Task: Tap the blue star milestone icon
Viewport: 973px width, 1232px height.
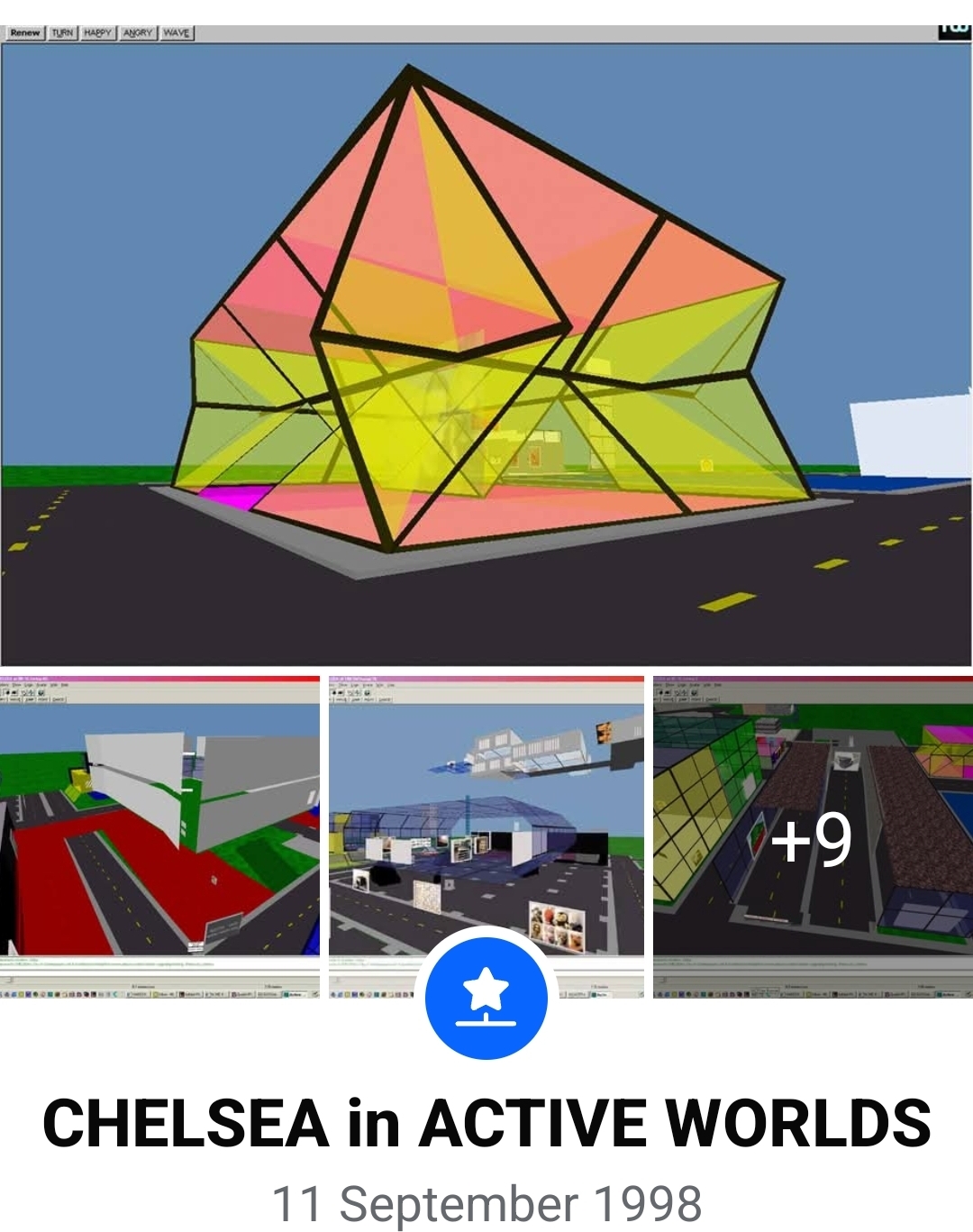Action: [x=486, y=998]
